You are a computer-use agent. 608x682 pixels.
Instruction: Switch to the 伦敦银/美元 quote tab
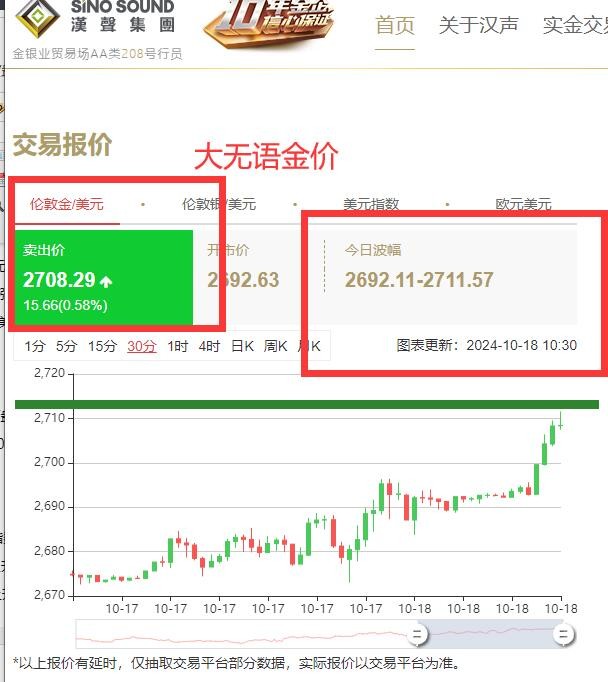[219, 204]
